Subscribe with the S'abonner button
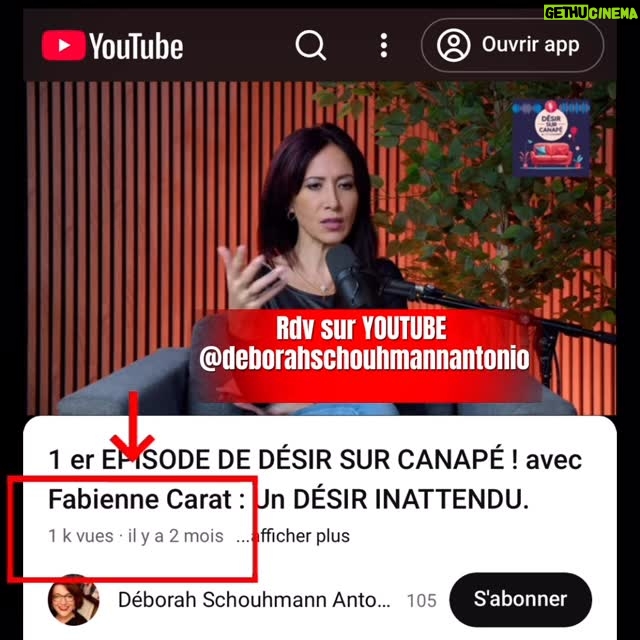Screen dimensions: 640x640 [x=520, y=599]
